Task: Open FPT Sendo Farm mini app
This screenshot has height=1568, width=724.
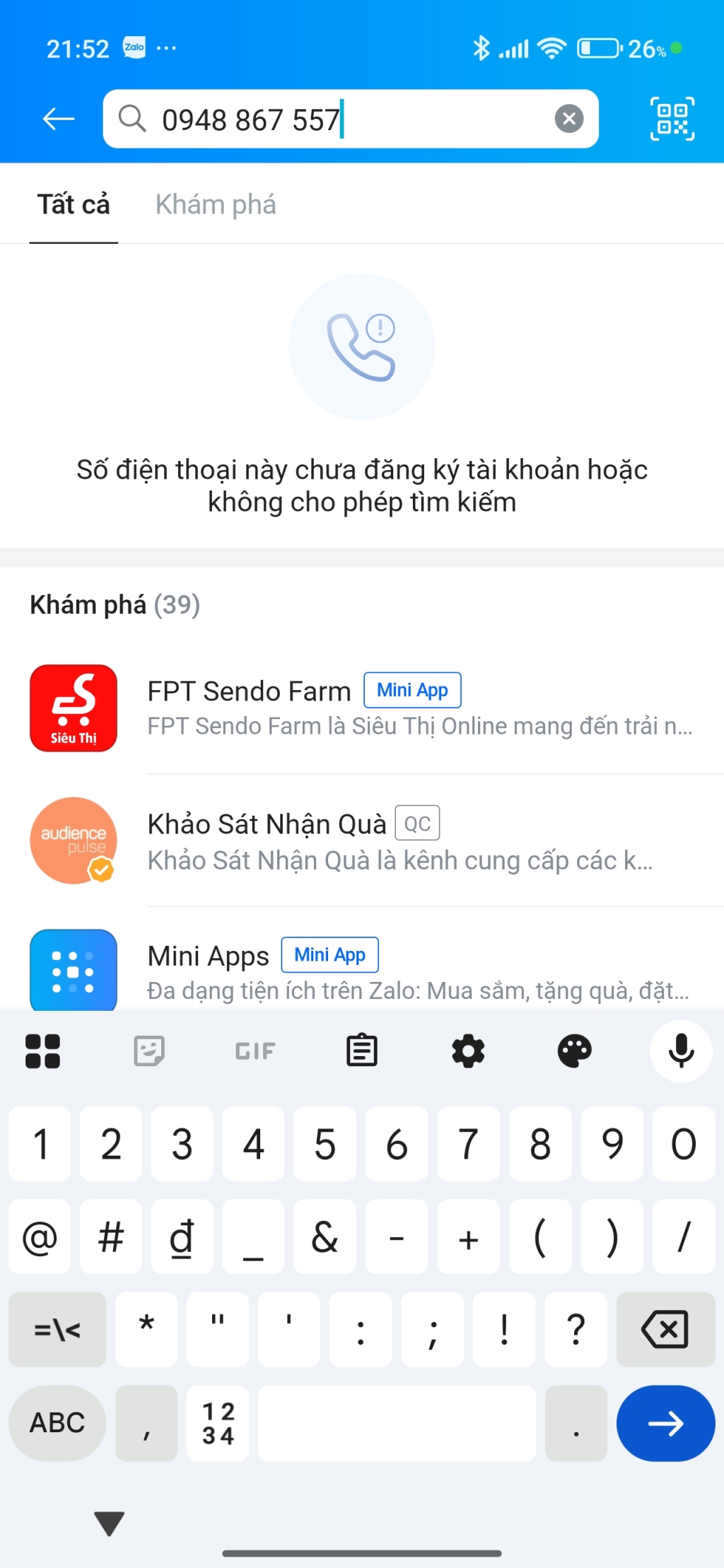Action: 362,708
